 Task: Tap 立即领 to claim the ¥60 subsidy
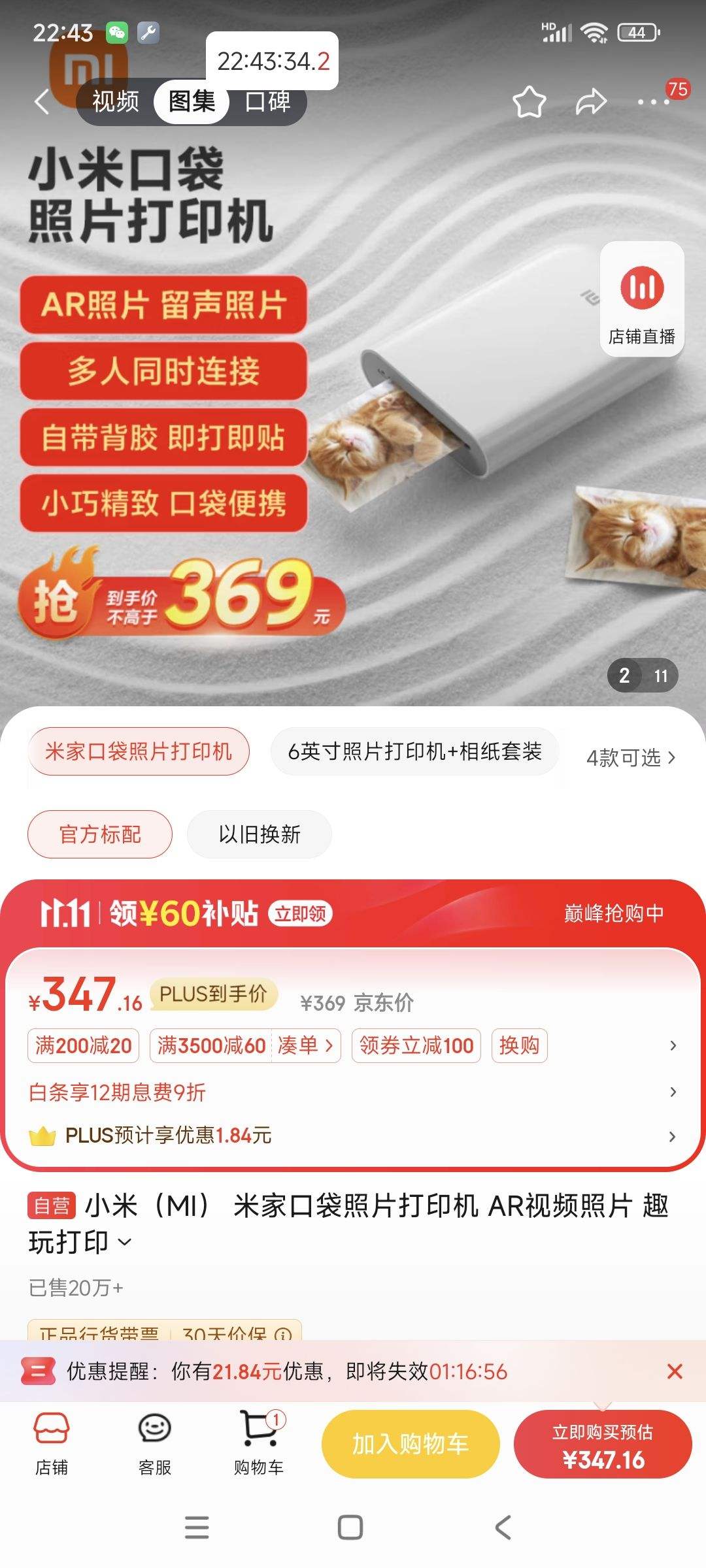point(302,914)
